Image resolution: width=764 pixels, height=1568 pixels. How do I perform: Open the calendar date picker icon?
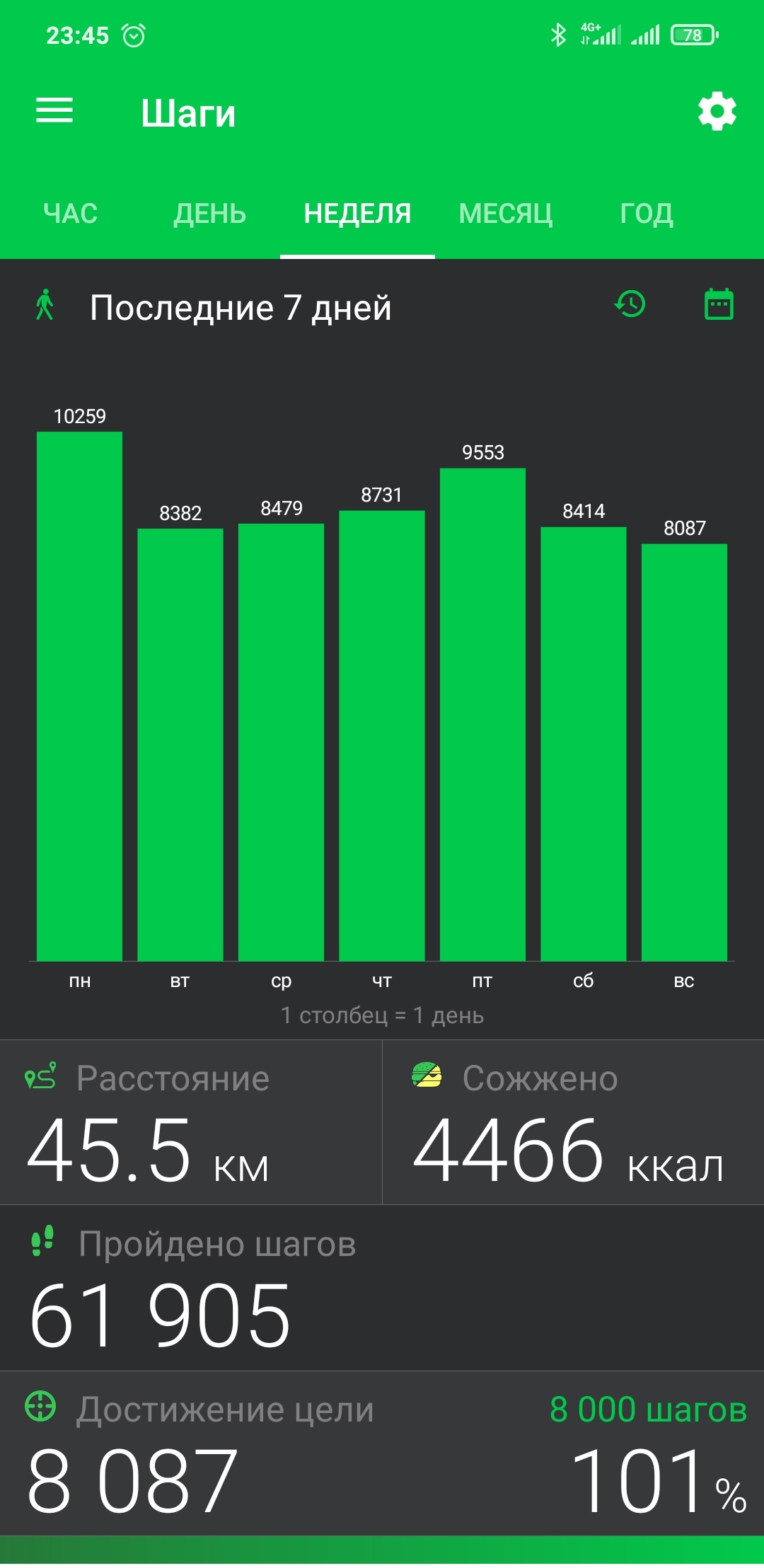tap(719, 304)
